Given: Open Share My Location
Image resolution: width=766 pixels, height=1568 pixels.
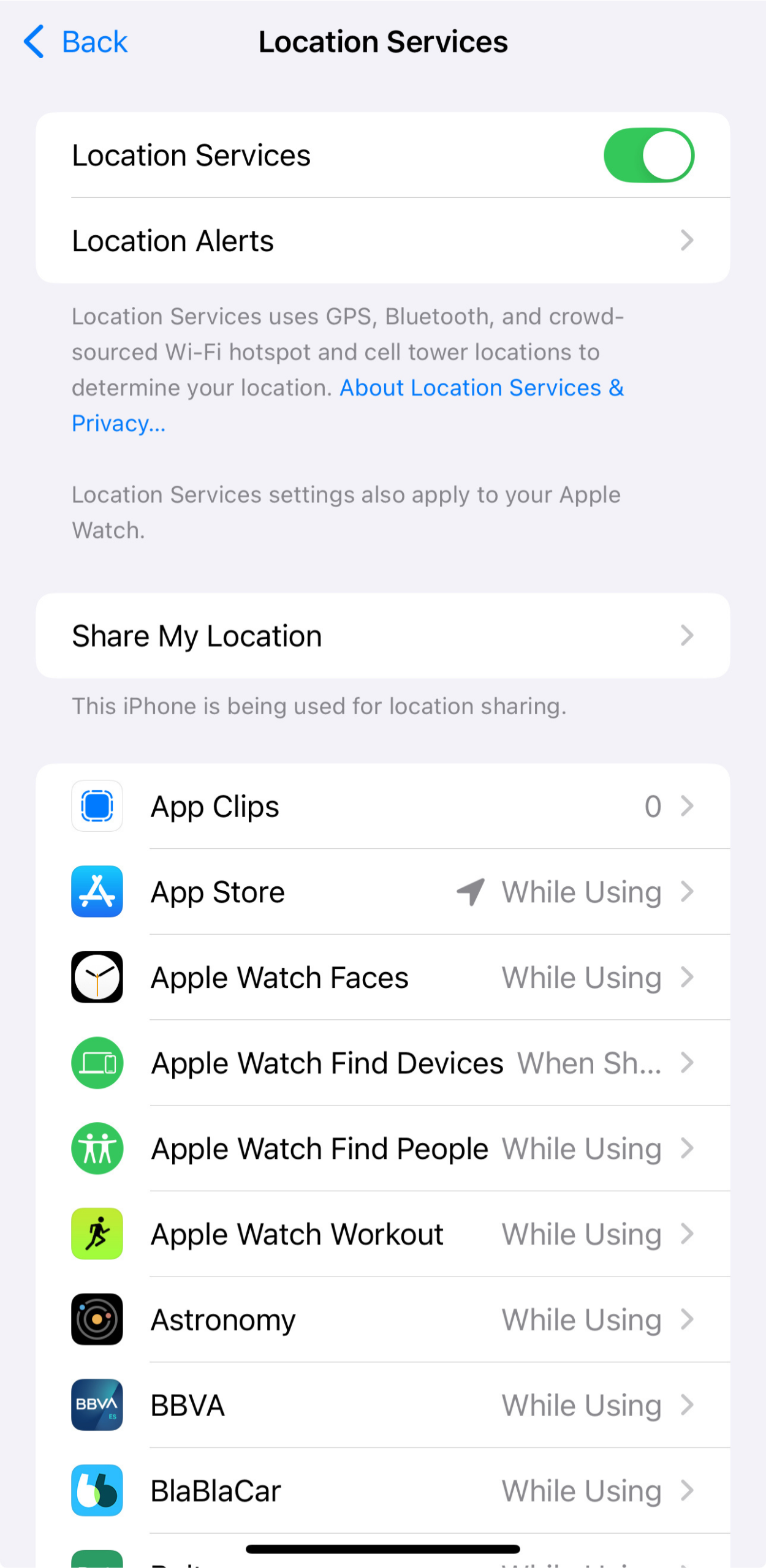Looking at the screenshot, I should (x=382, y=636).
